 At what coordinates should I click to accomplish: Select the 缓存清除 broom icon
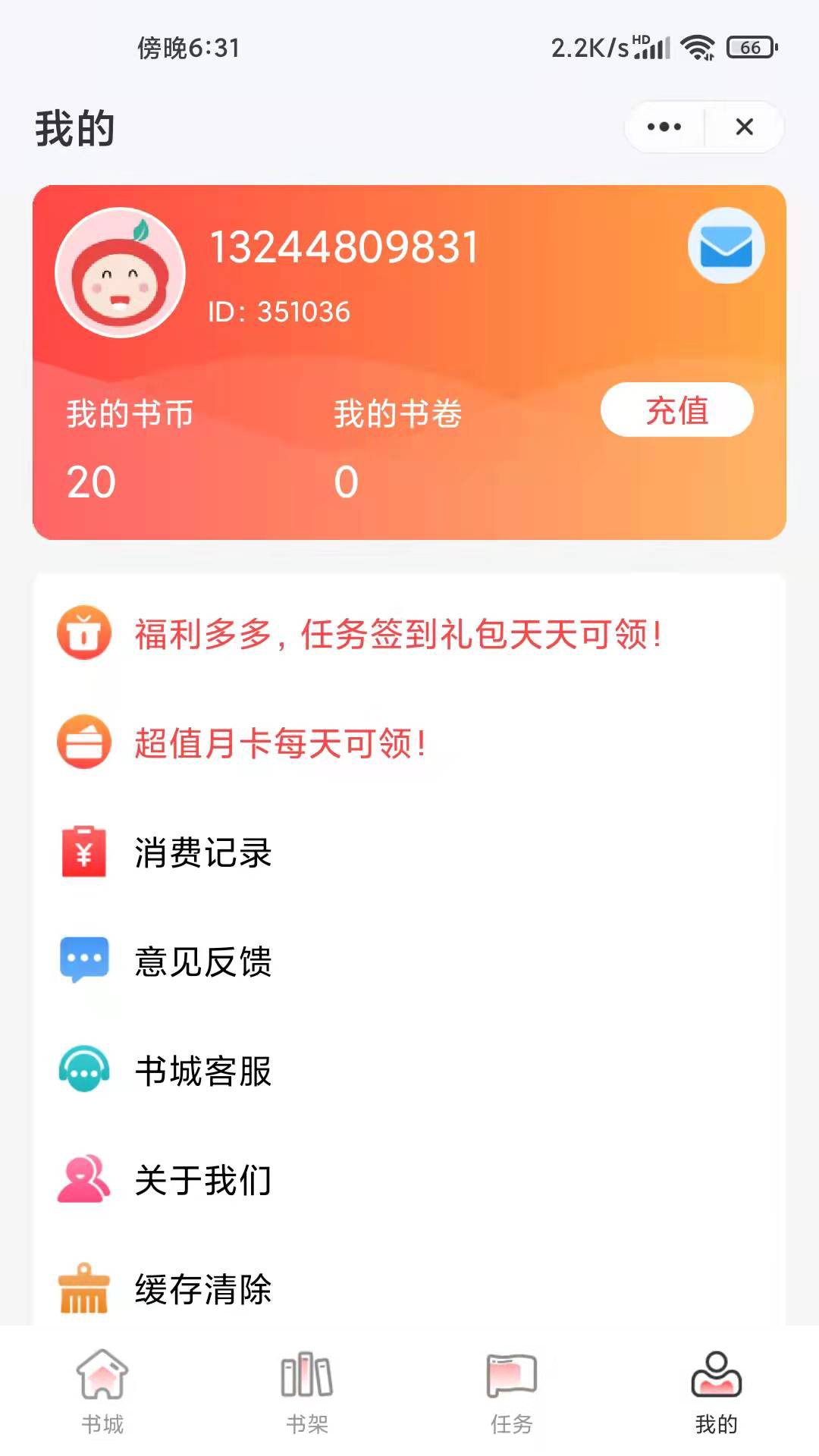[x=83, y=1286]
